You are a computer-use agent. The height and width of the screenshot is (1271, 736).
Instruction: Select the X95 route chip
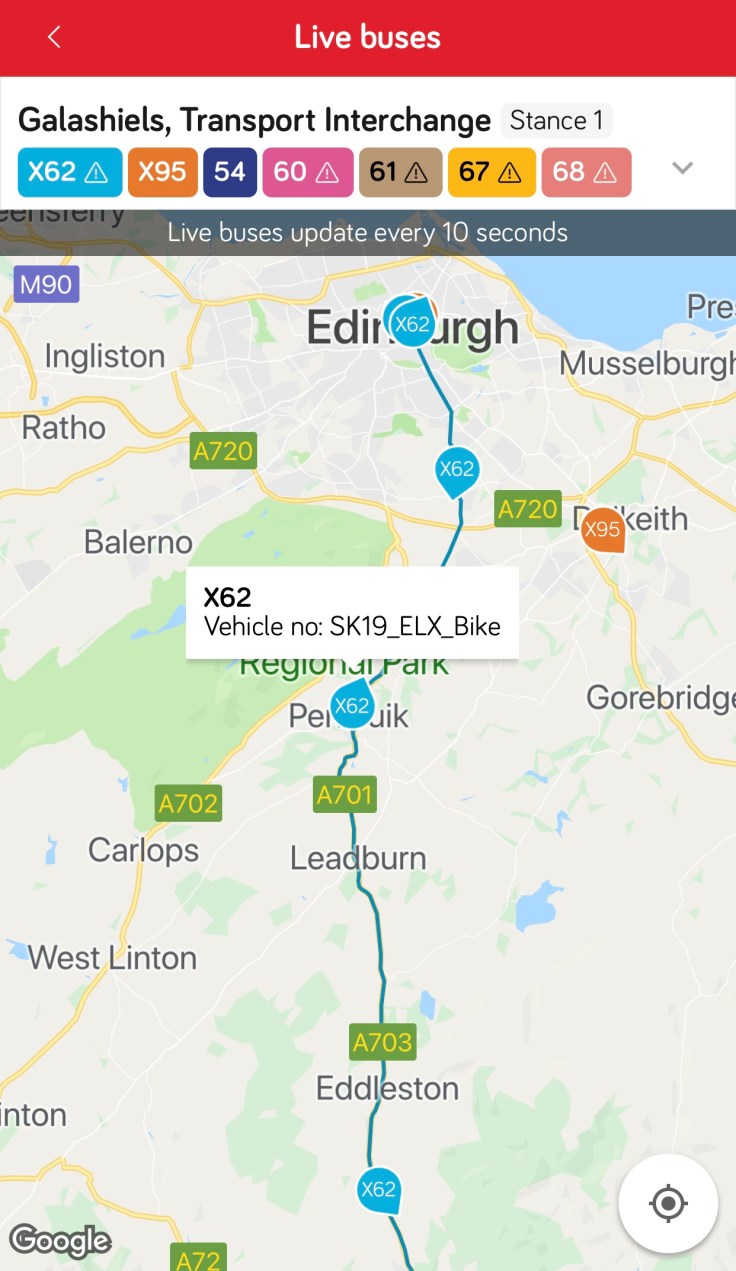point(162,172)
